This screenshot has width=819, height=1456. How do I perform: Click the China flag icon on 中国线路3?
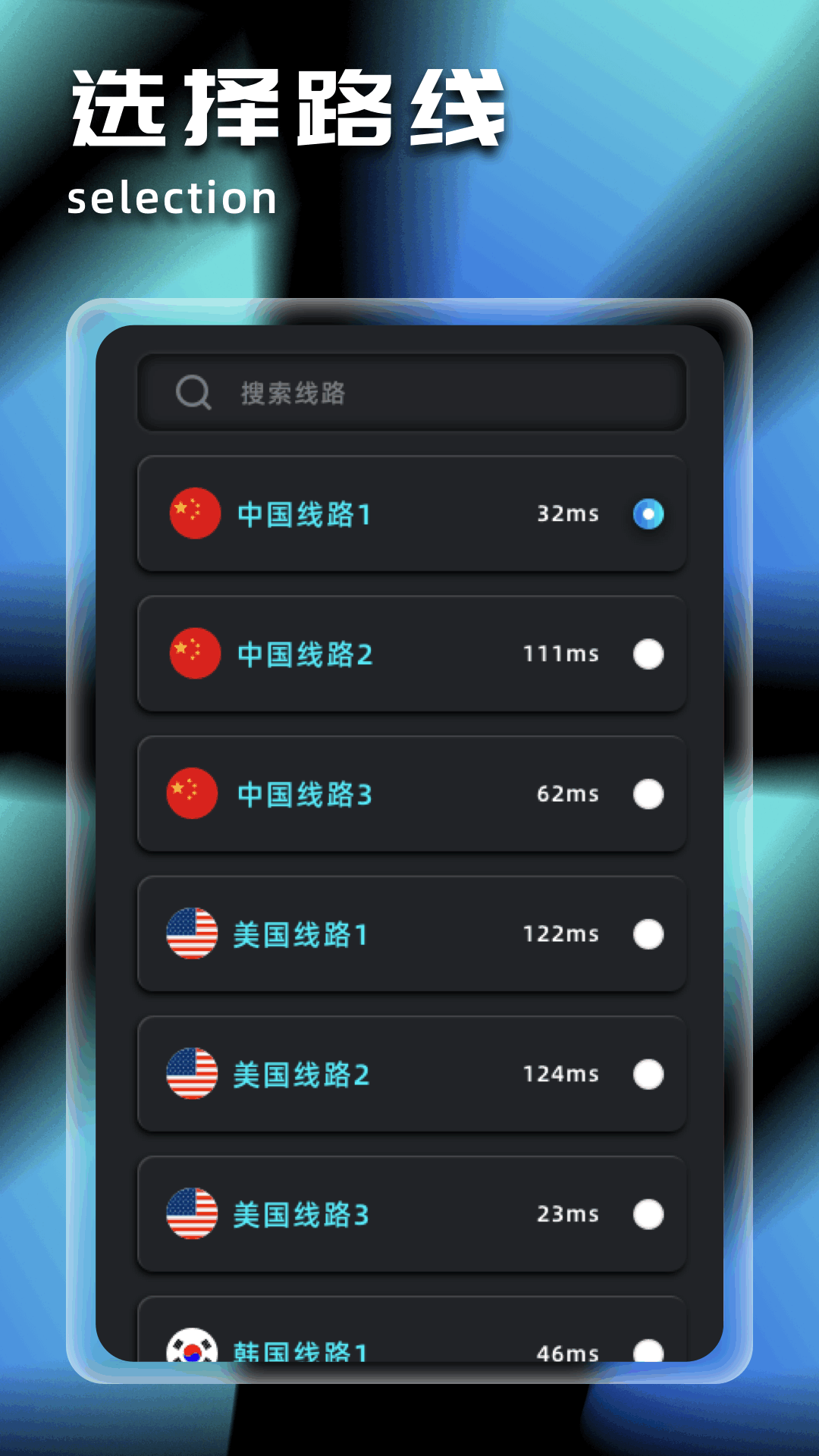pyautogui.click(x=193, y=794)
